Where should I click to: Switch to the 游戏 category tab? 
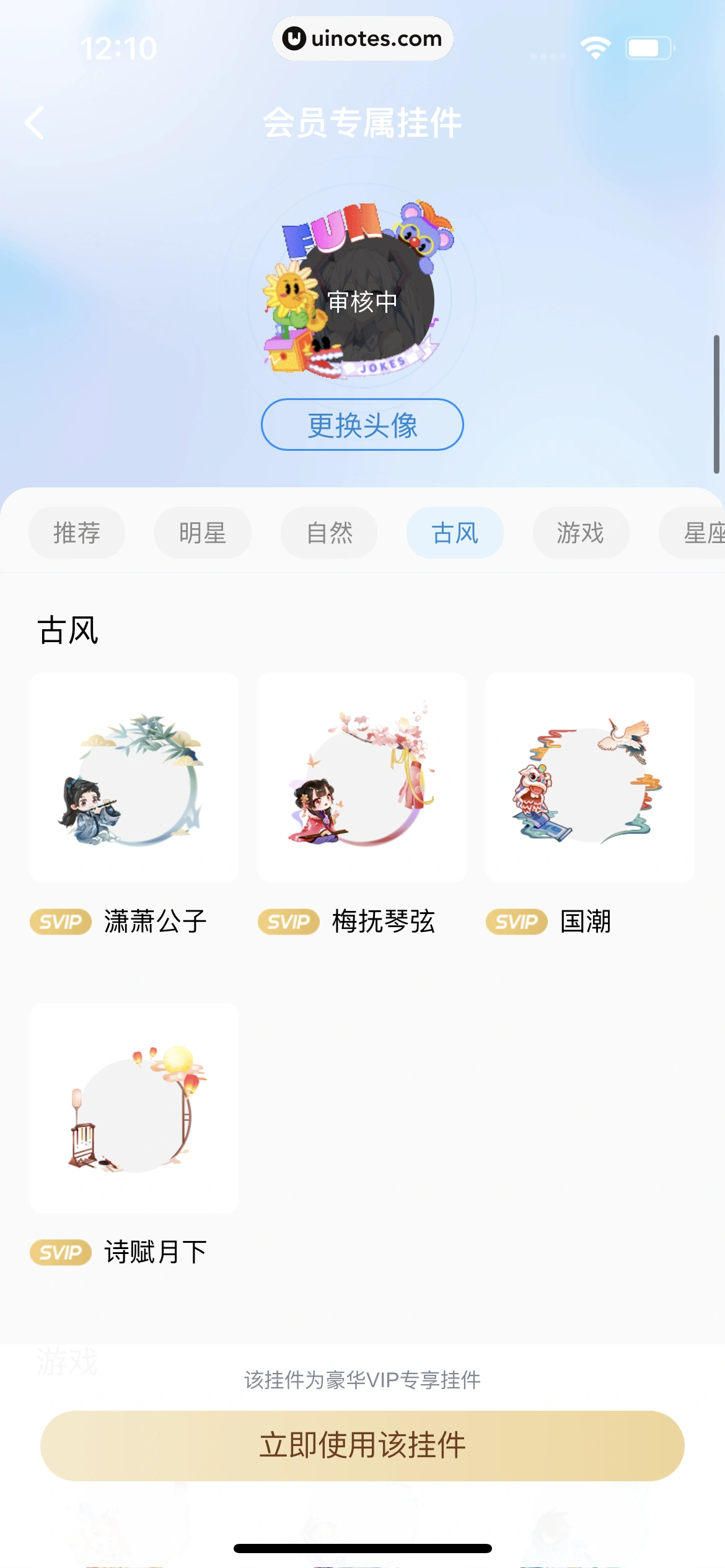click(x=581, y=533)
